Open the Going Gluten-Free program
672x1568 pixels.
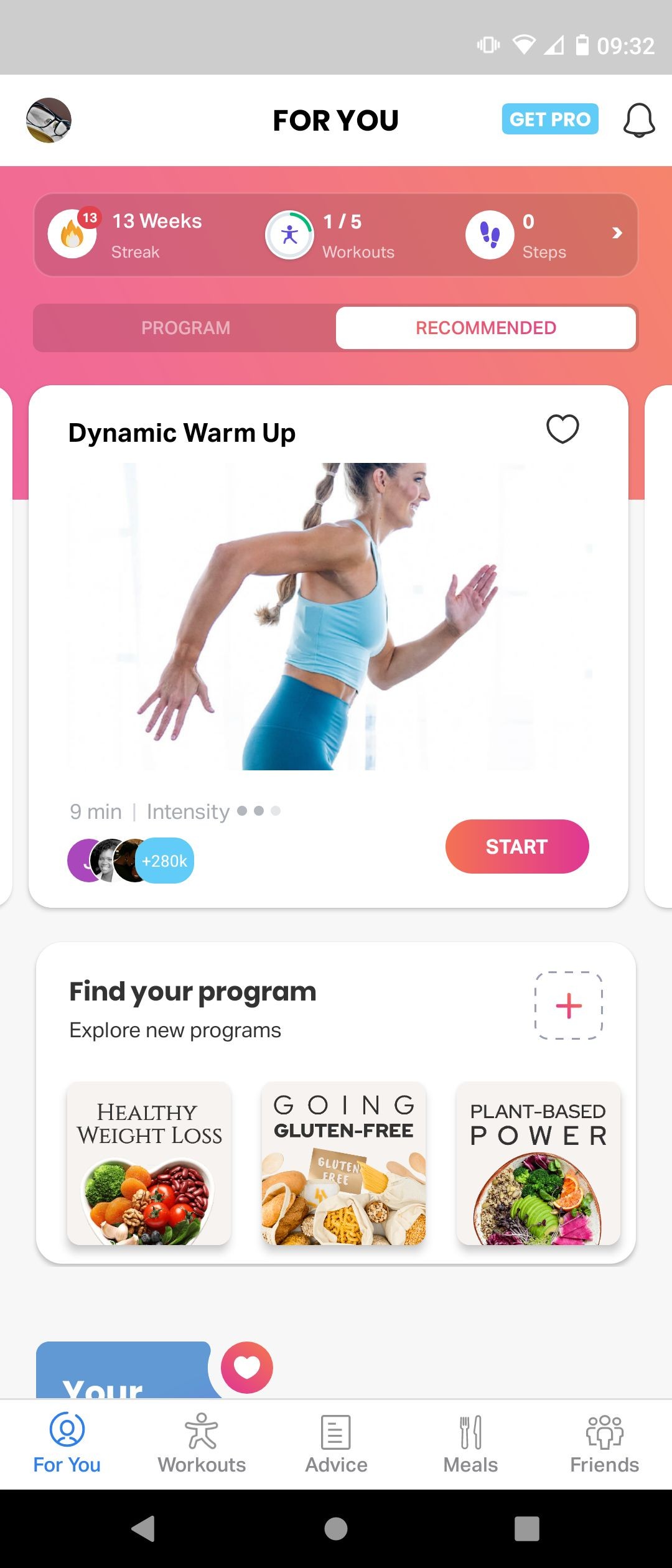click(x=343, y=1164)
